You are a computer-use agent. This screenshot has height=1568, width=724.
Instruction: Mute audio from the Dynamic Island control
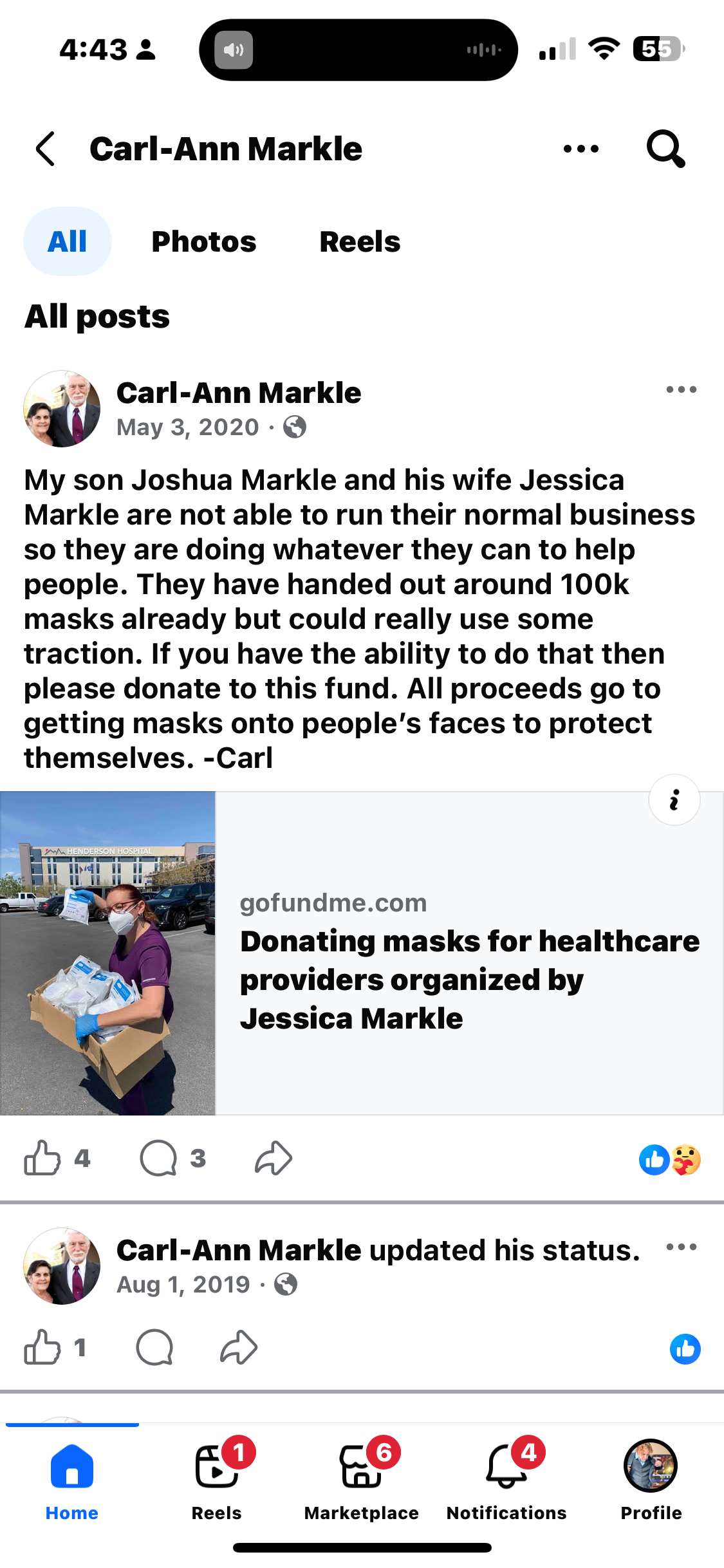pyautogui.click(x=233, y=49)
